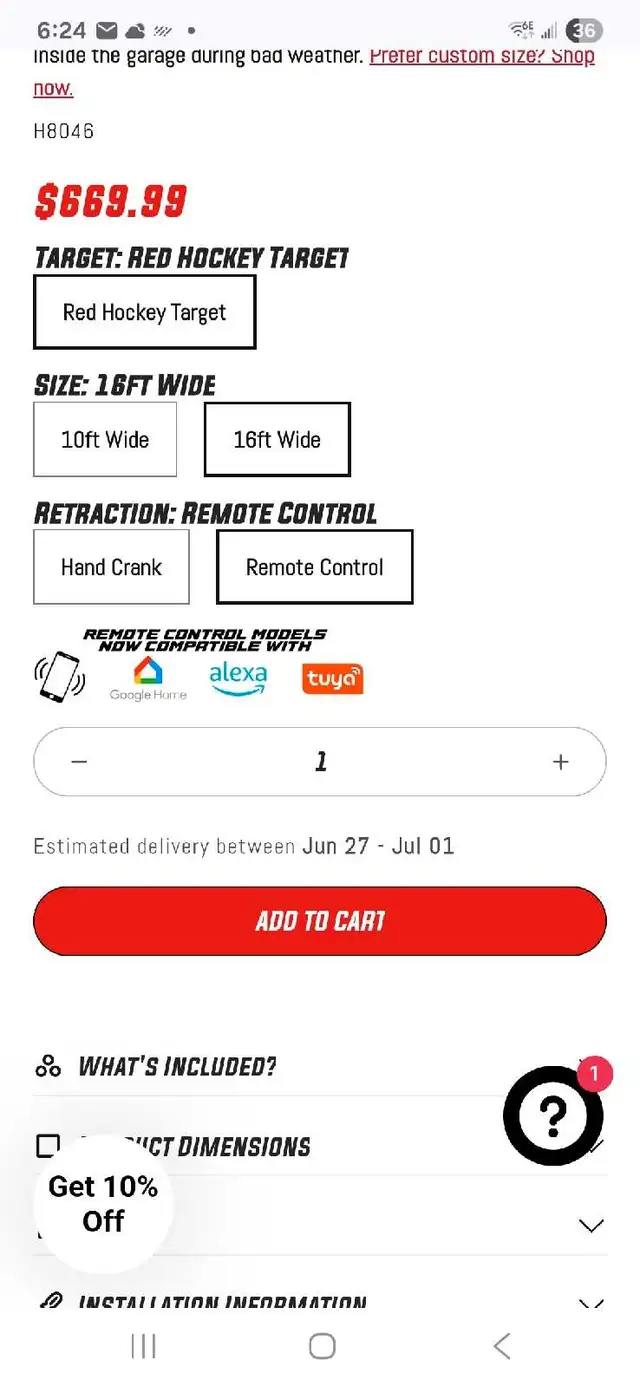This screenshot has width=640, height=1388.
Task: Select Remote Control retraction
Action: click(315, 567)
